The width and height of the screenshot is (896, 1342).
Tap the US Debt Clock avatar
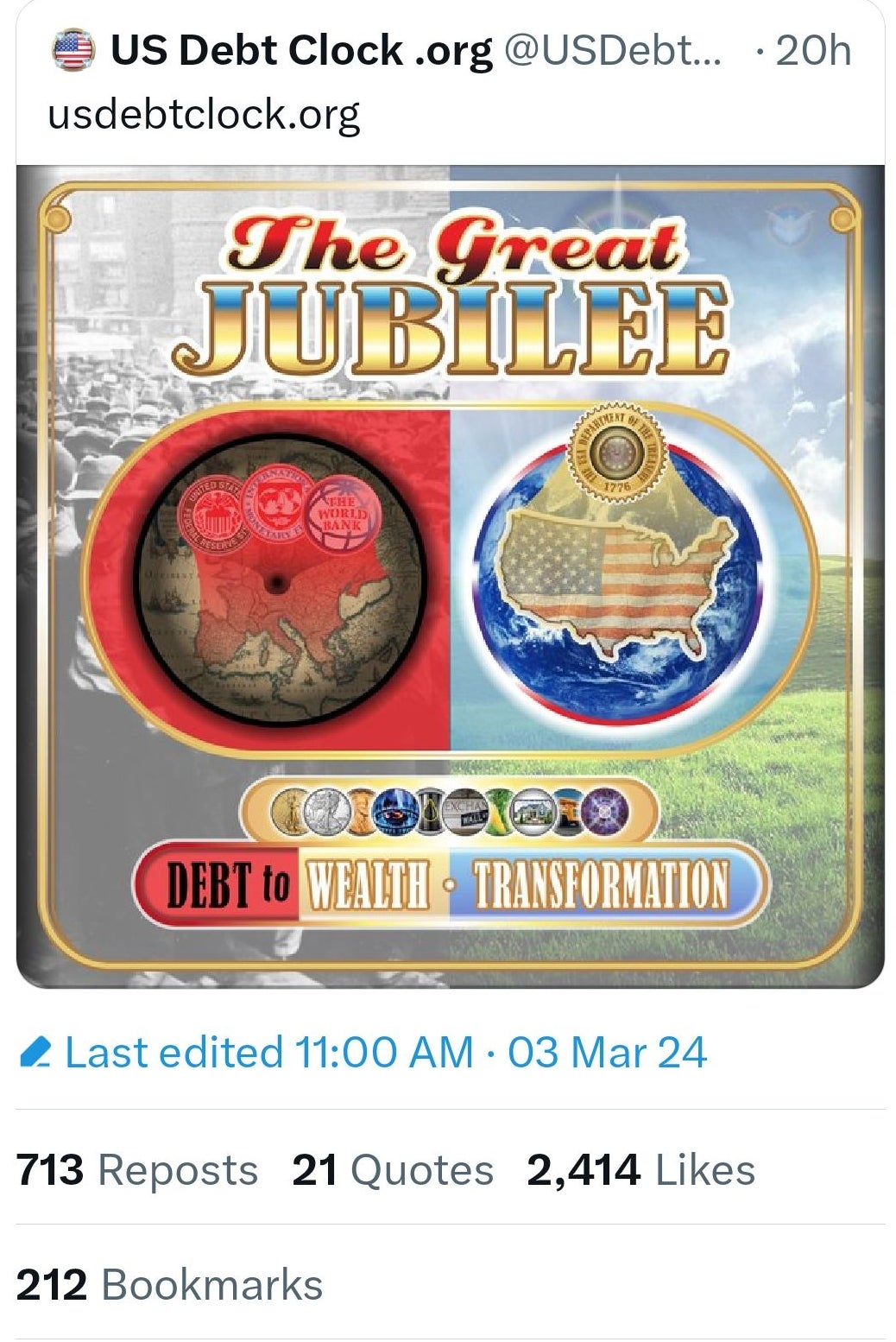point(73,51)
